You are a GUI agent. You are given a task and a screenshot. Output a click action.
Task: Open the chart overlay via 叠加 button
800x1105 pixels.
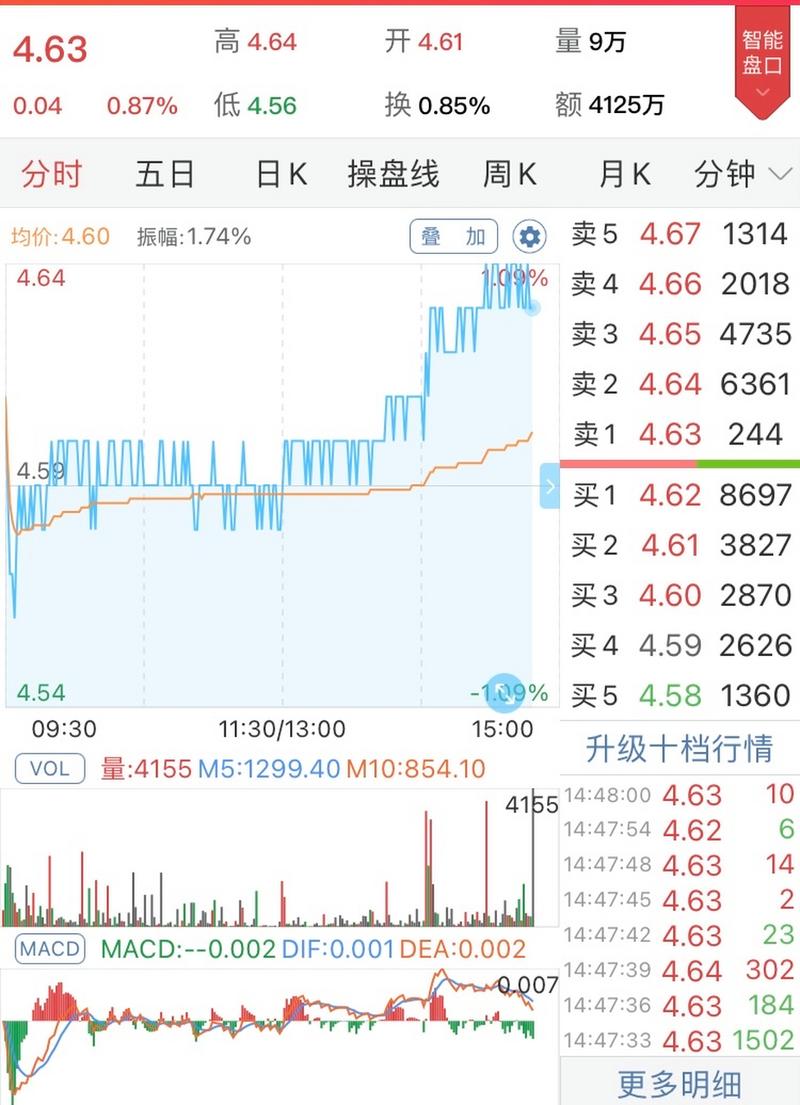[x=454, y=236]
